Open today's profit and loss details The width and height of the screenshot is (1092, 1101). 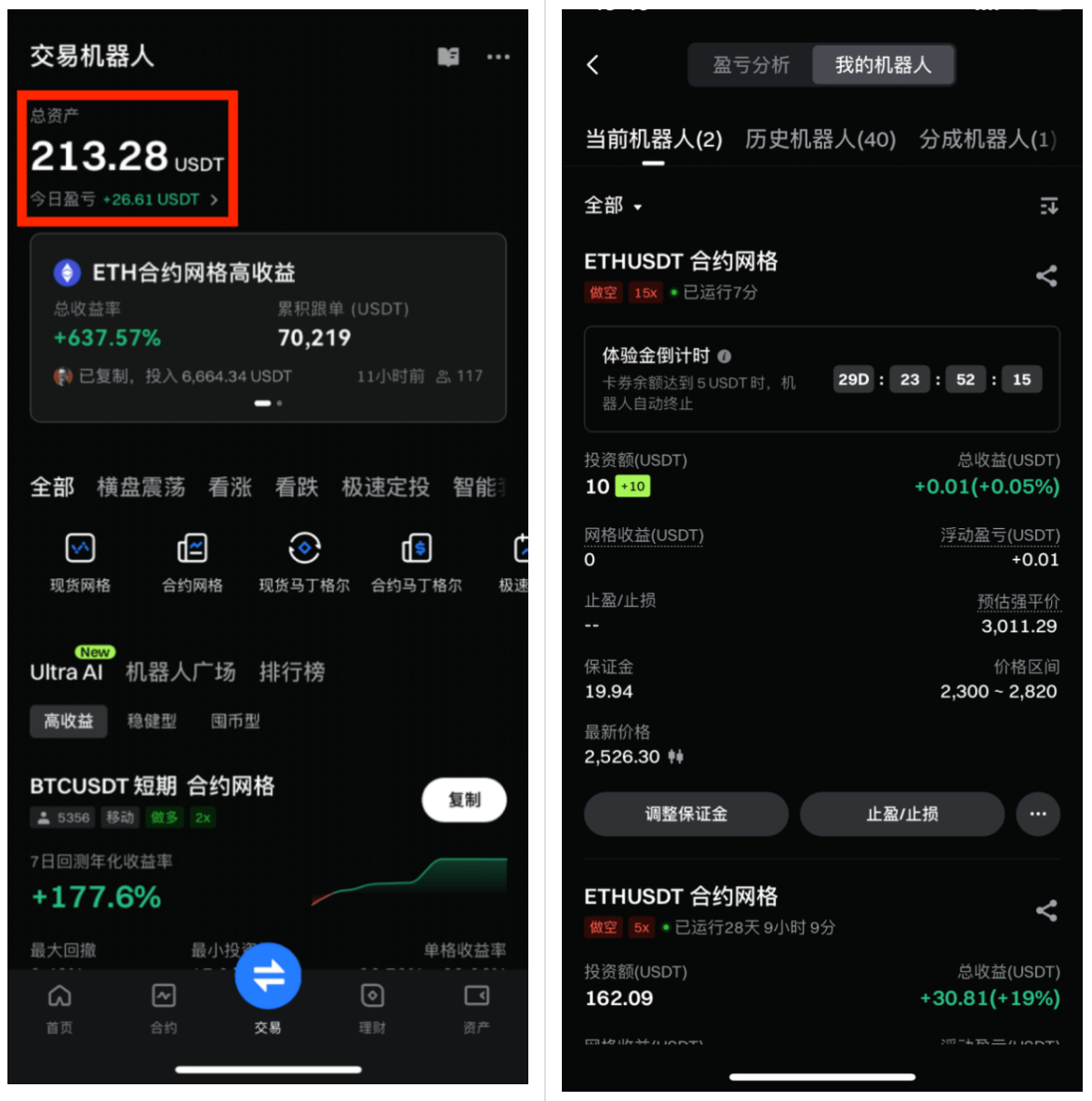[125, 199]
